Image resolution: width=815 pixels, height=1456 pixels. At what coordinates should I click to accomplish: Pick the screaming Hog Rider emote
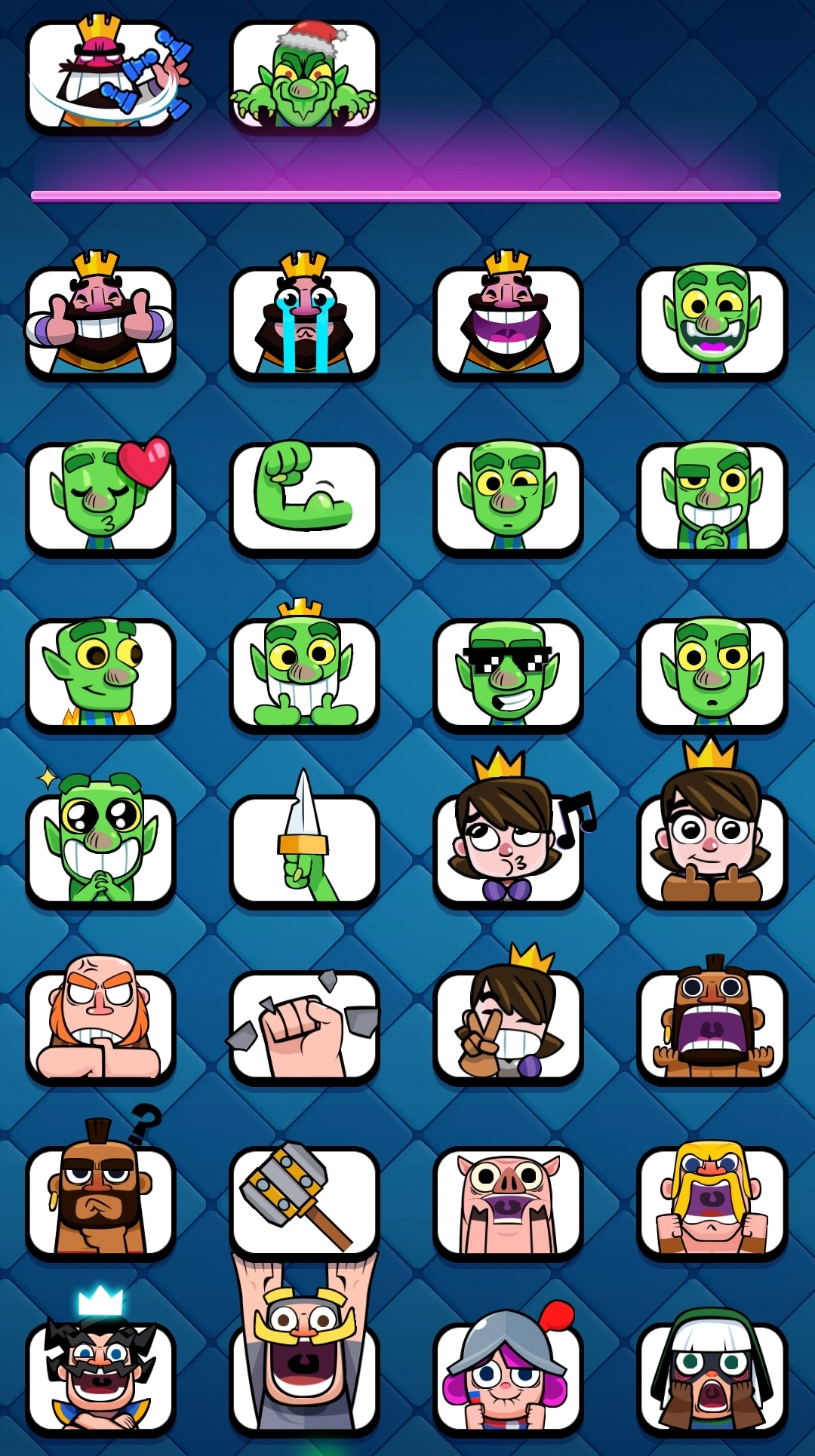coord(712,1024)
